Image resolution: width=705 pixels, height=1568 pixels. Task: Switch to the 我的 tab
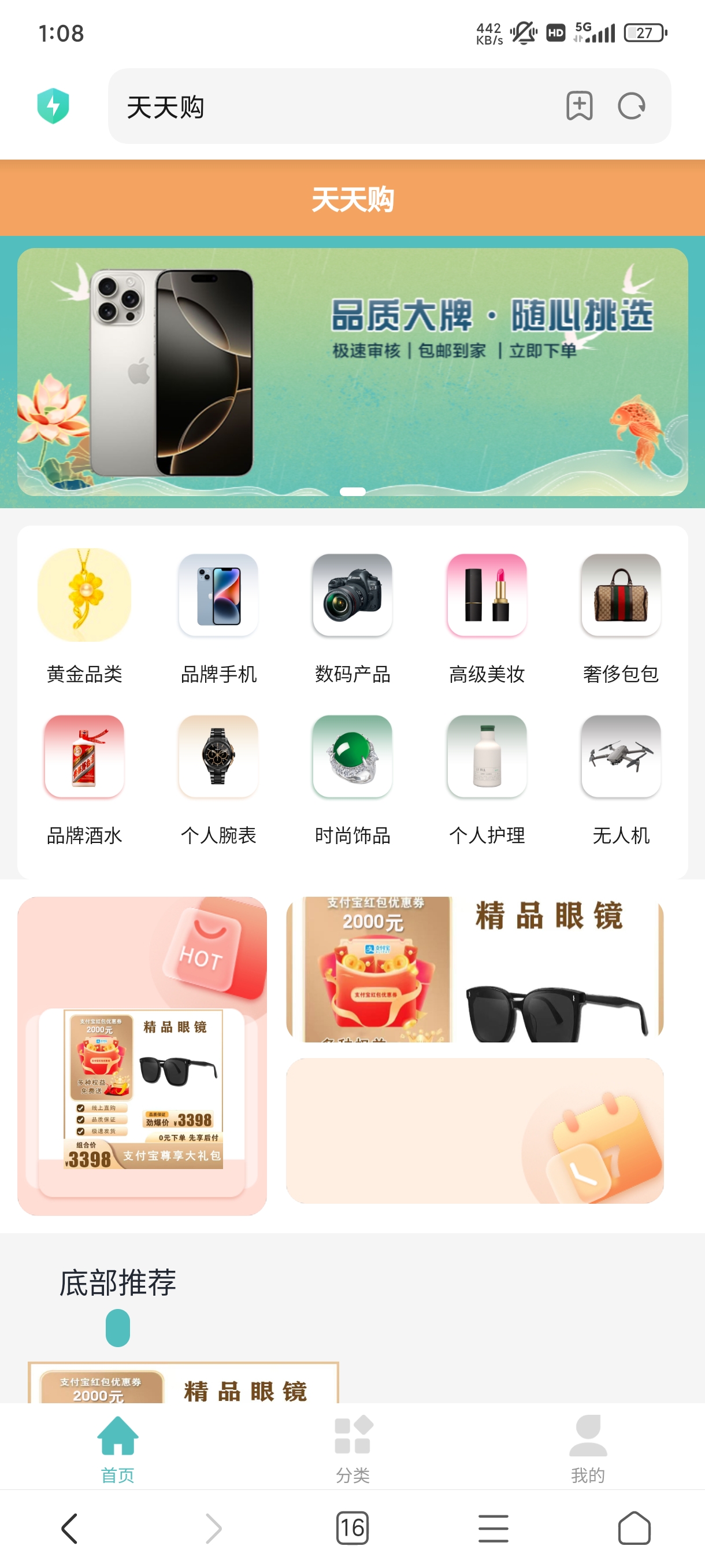click(588, 1449)
